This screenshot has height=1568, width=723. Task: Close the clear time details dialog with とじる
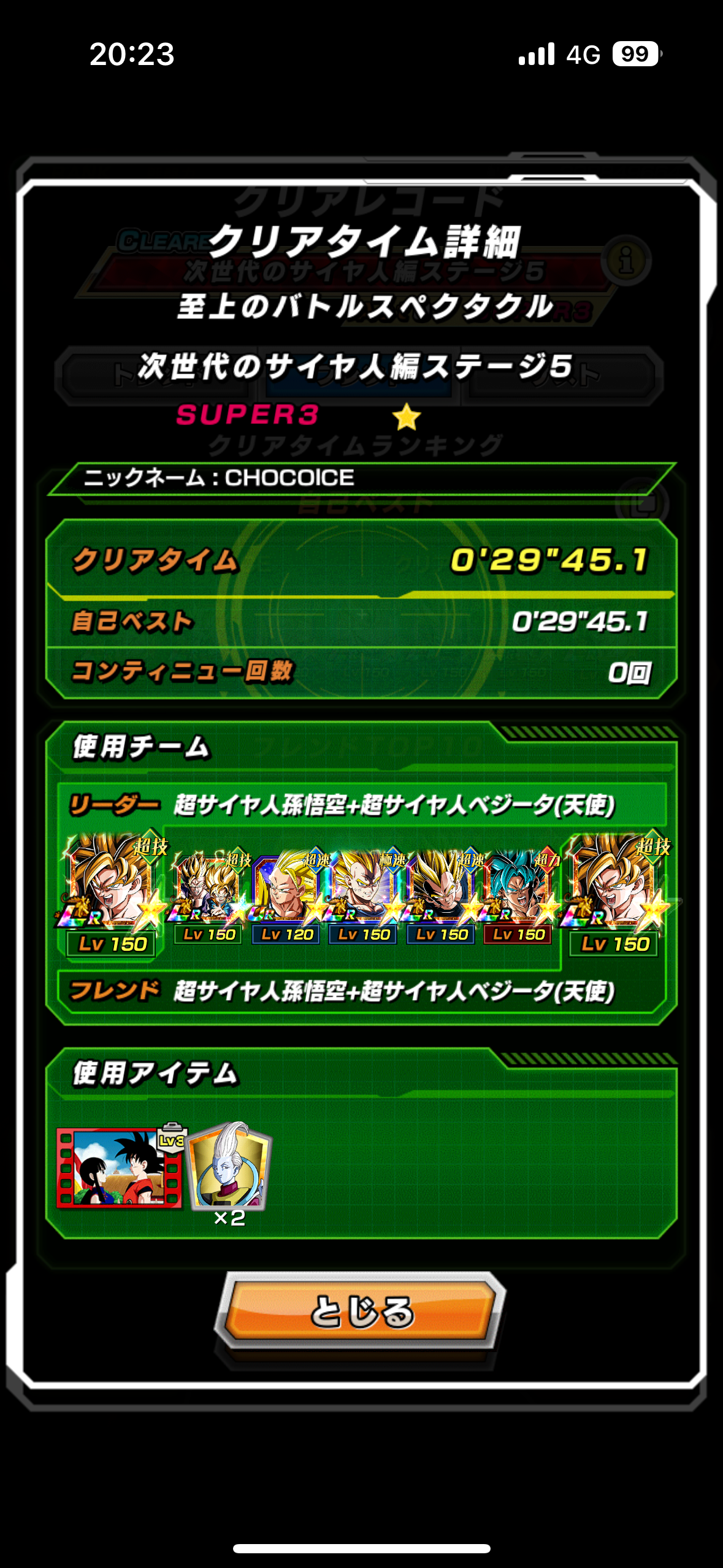point(361,1310)
